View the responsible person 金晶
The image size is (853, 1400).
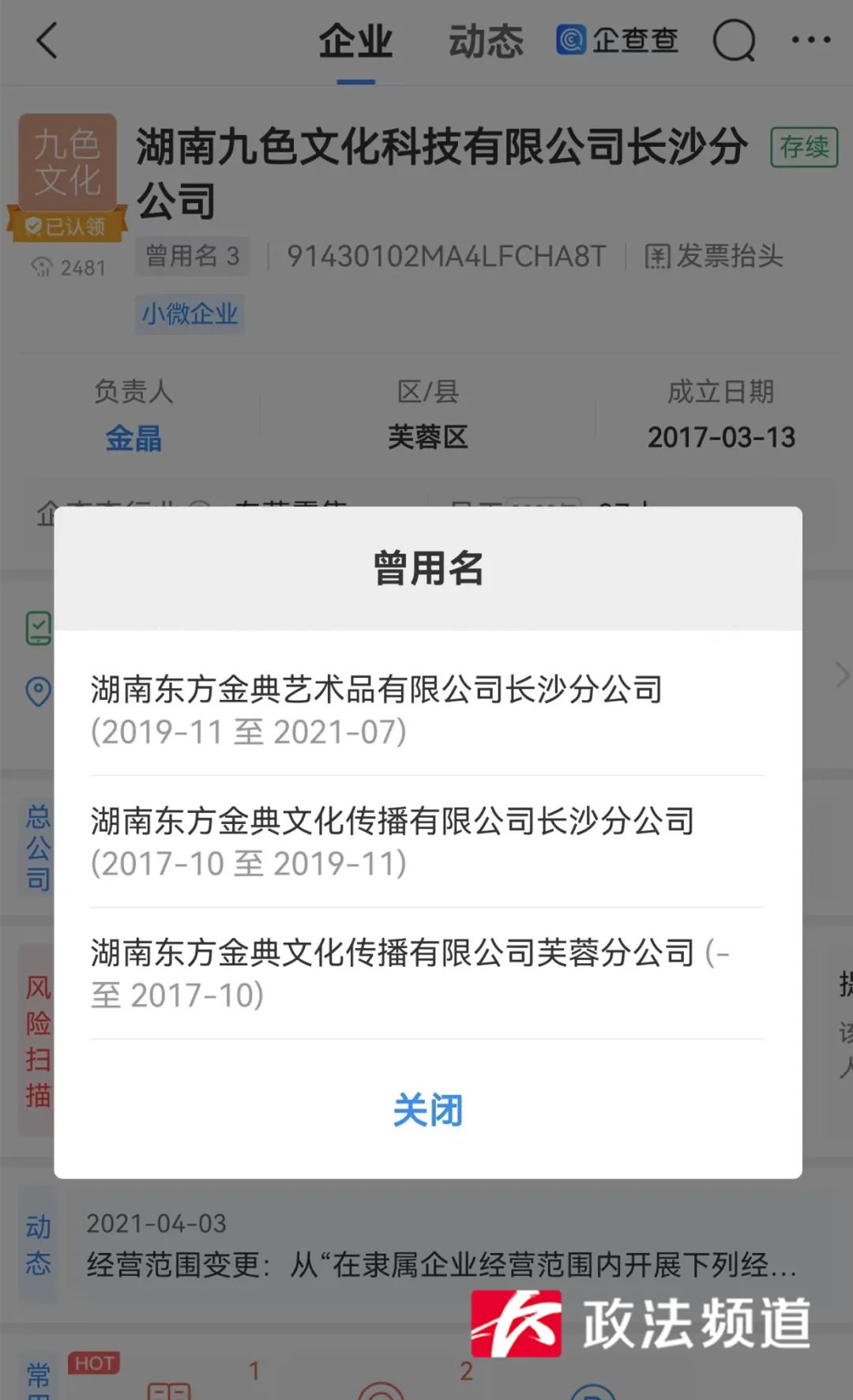tap(133, 438)
